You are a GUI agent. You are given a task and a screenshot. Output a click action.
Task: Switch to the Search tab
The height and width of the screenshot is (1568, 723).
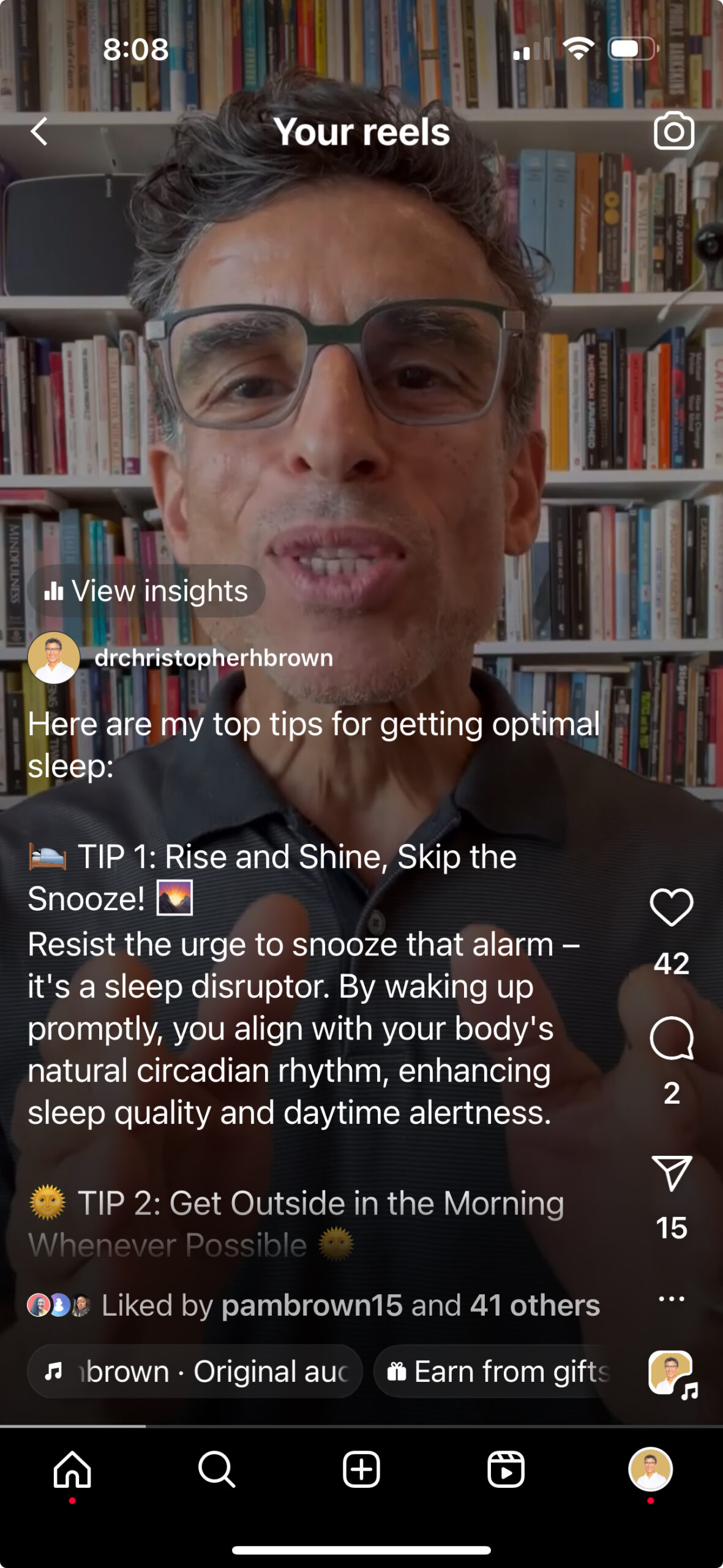pyautogui.click(x=217, y=1469)
